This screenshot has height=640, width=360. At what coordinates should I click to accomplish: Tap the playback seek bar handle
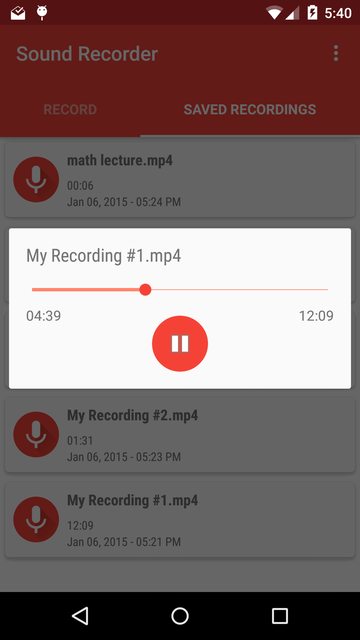[x=145, y=290]
